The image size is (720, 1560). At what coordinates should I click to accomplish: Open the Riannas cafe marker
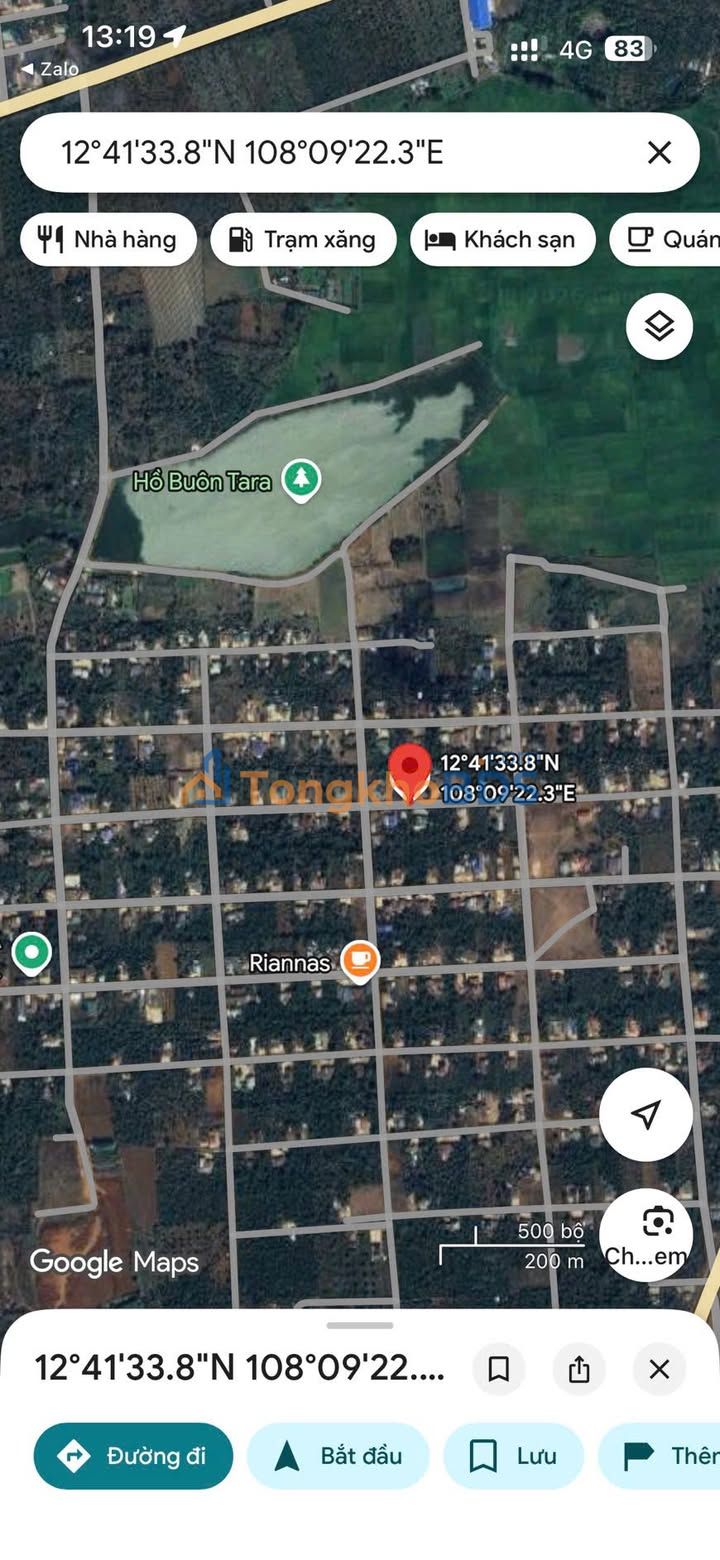coord(360,961)
